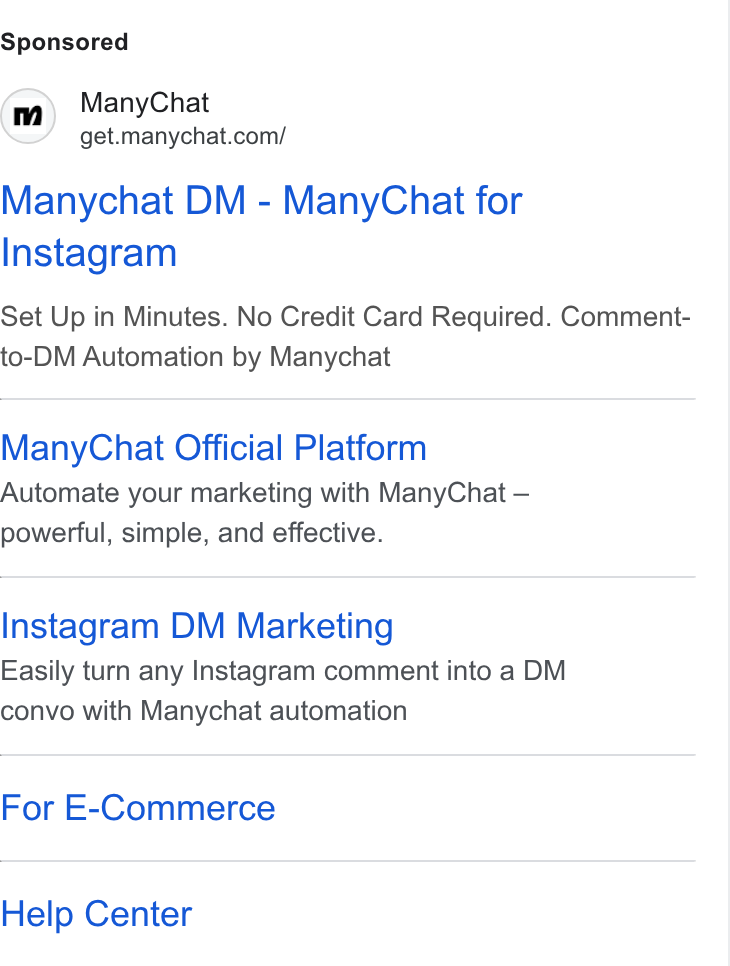The width and height of the screenshot is (730, 966).
Task: Open the Help Center sitelink
Action: coord(96,914)
